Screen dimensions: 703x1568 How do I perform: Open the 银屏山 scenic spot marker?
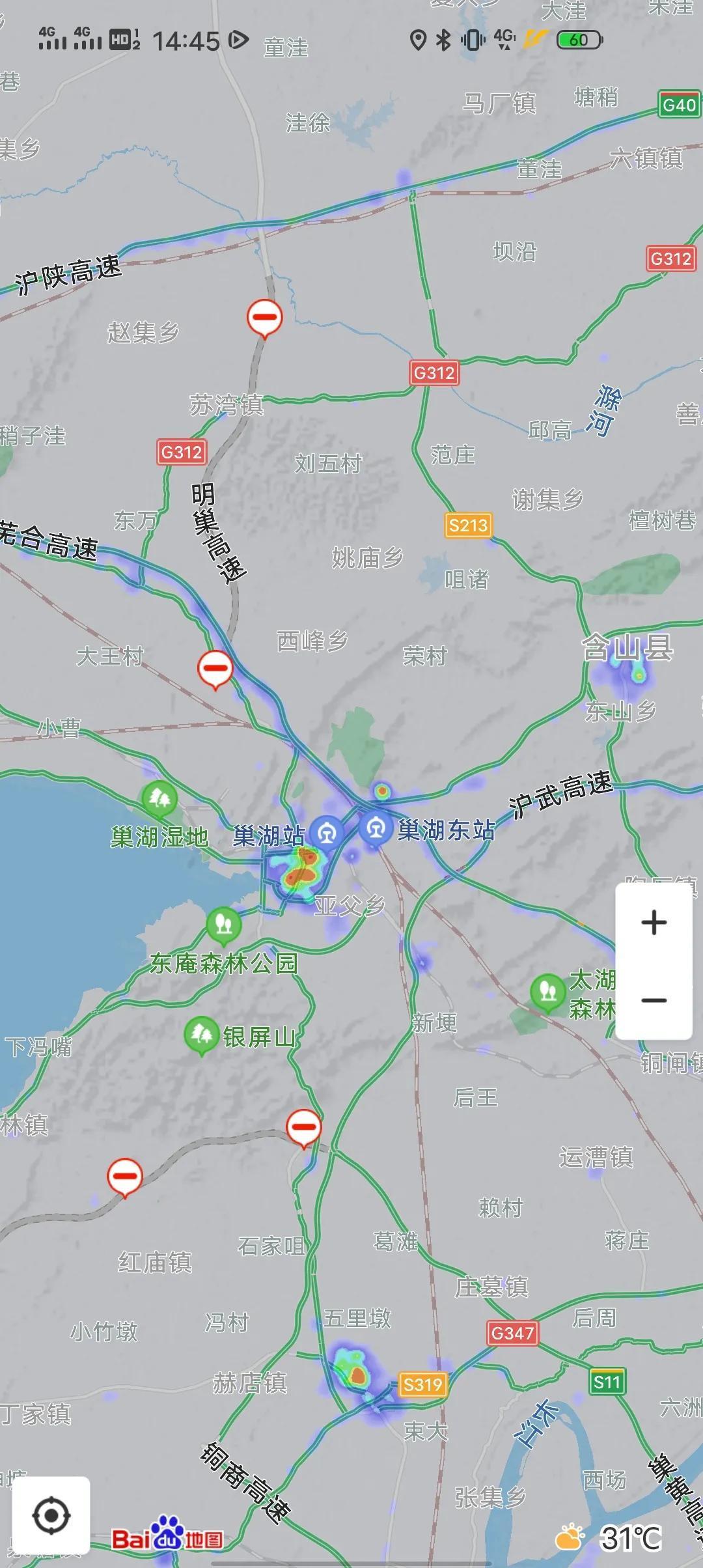(x=202, y=1034)
